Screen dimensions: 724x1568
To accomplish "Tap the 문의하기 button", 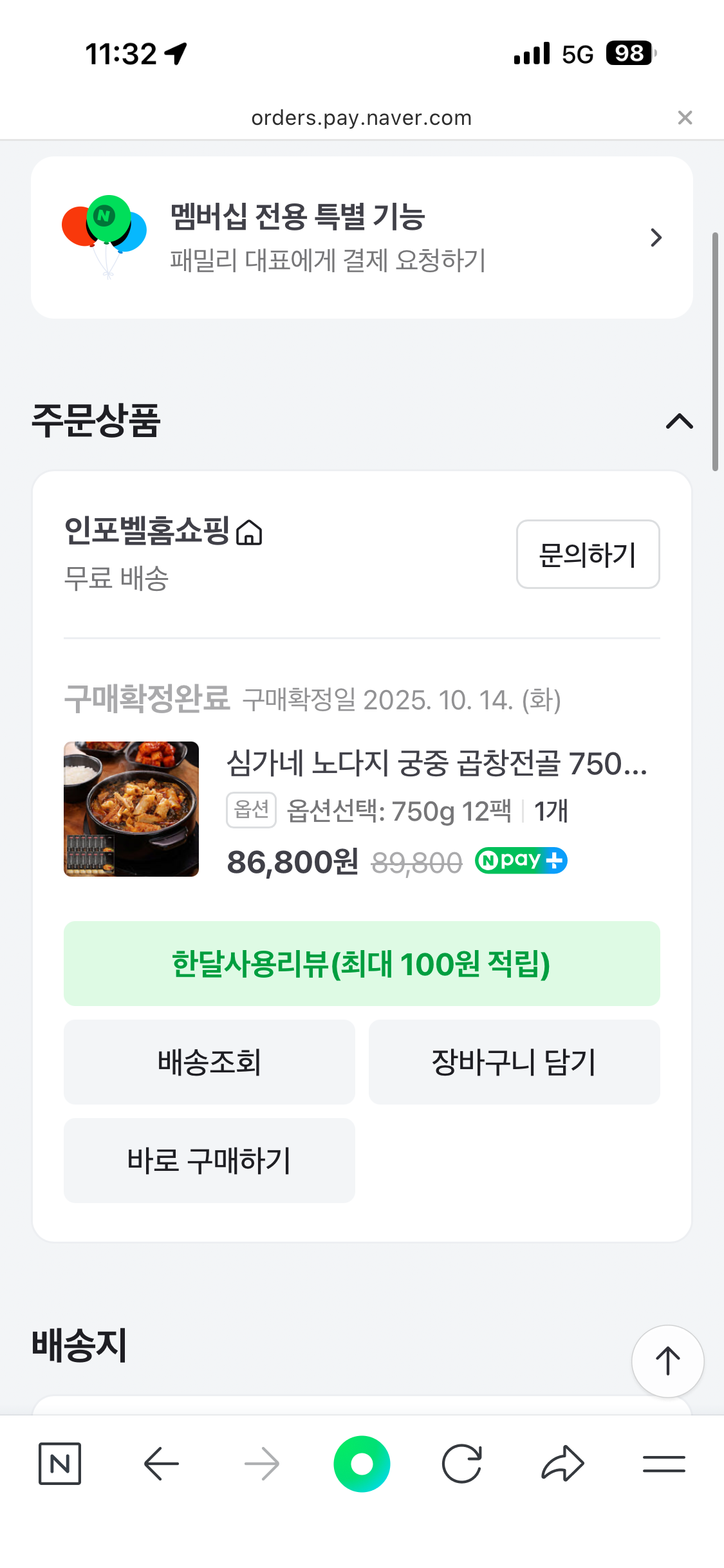I will point(588,554).
